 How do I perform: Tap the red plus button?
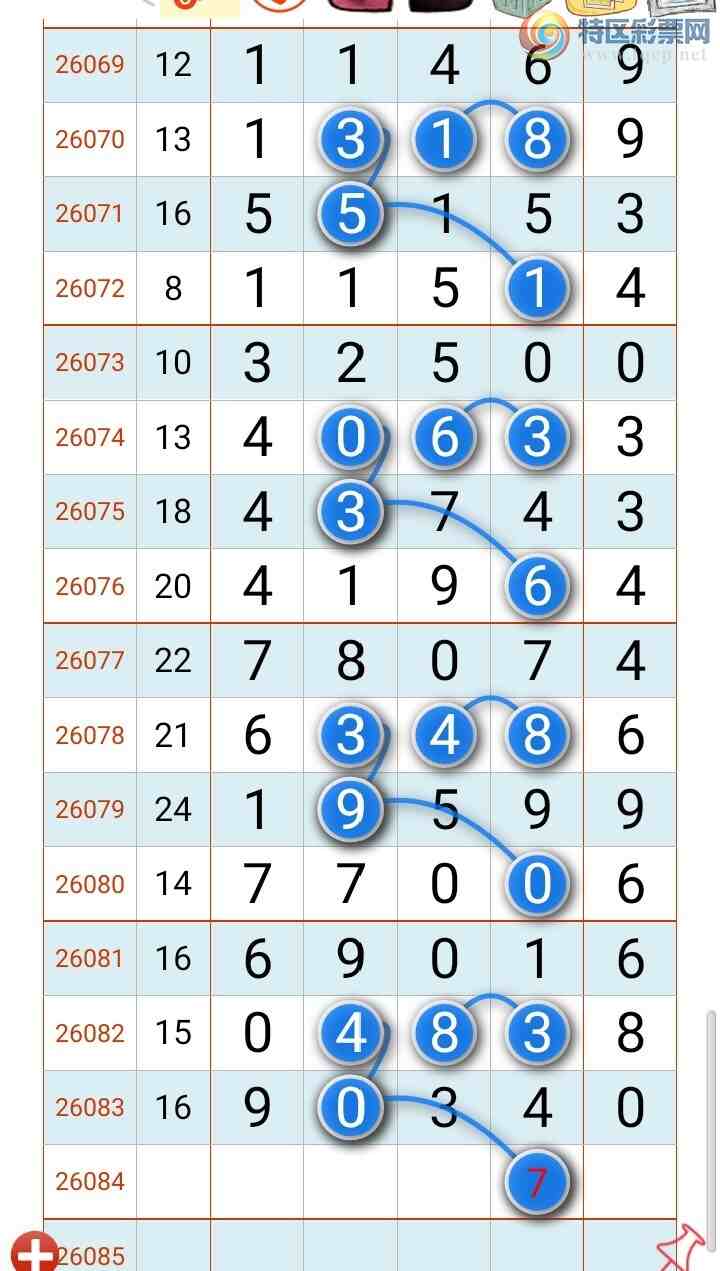coord(33,1252)
